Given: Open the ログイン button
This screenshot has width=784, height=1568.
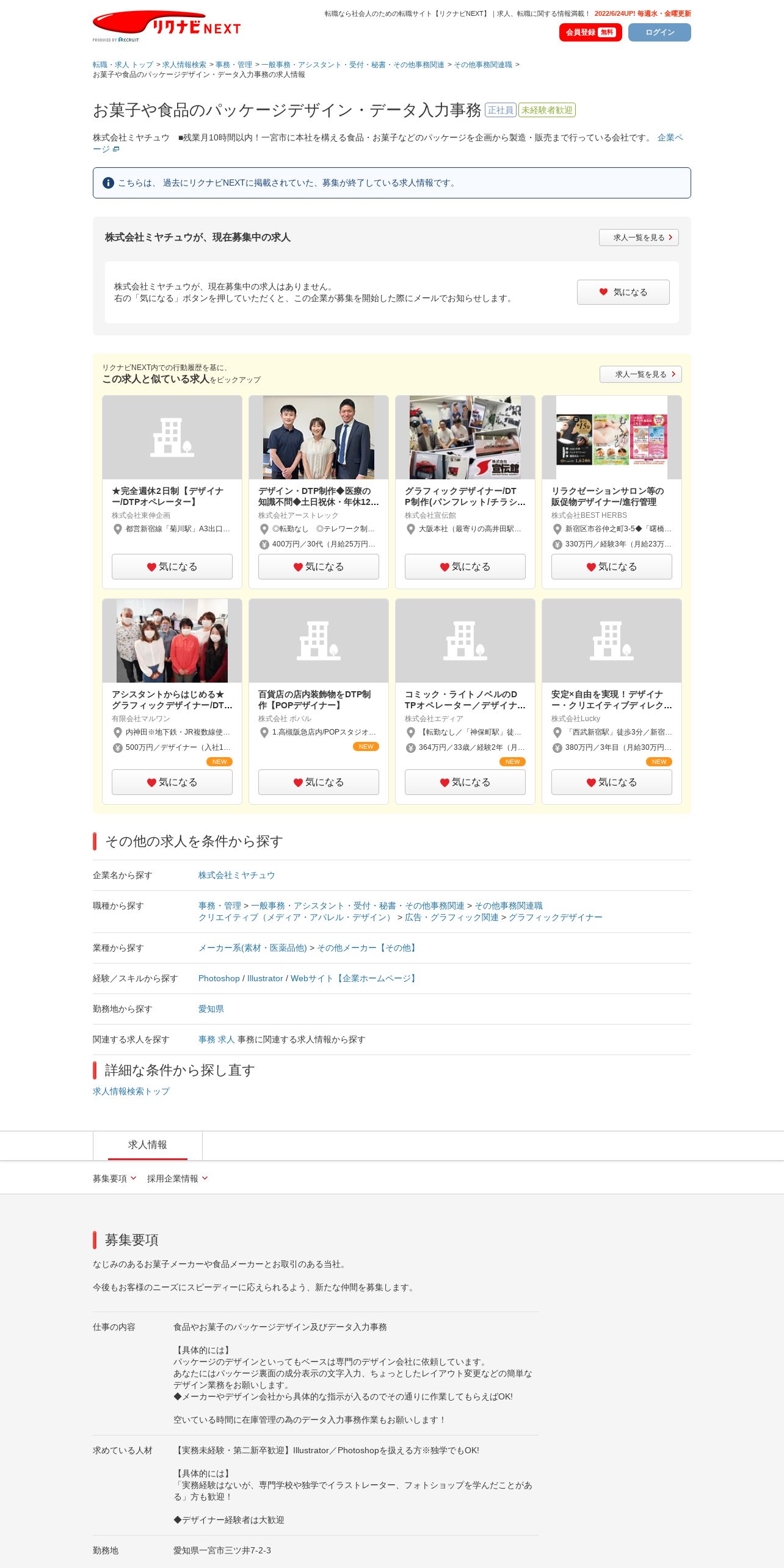Looking at the screenshot, I should coord(659,32).
